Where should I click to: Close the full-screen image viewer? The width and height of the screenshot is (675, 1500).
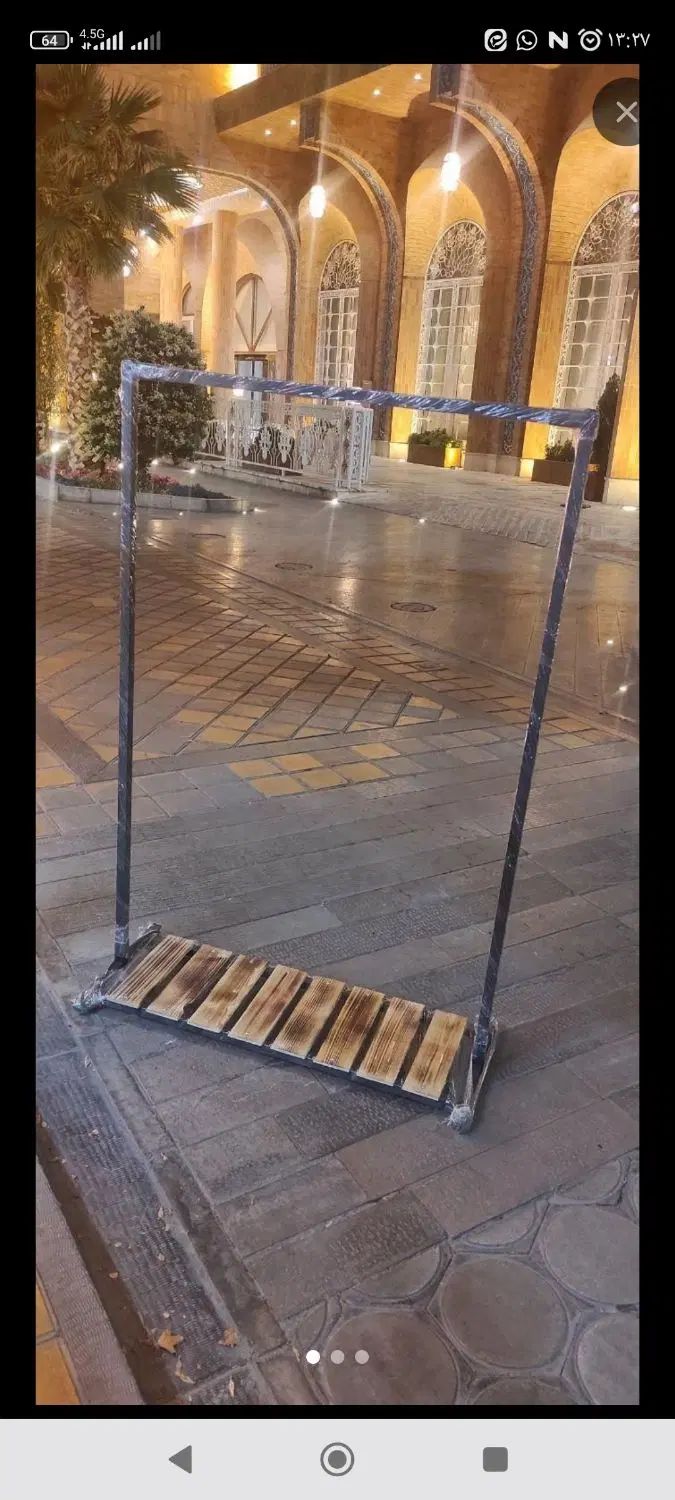click(625, 112)
